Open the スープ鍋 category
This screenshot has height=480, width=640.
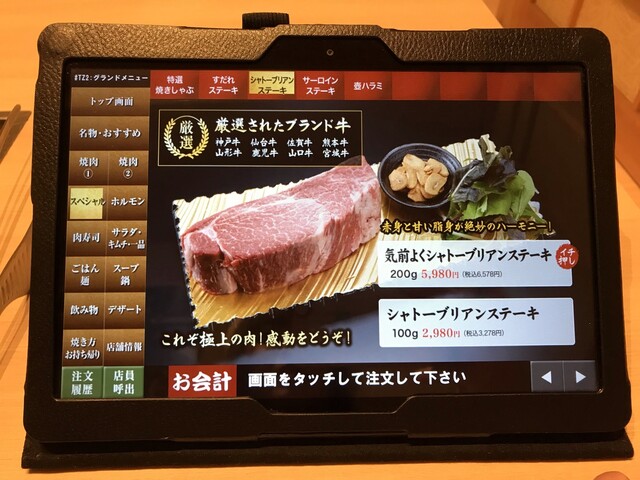point(127,274)
